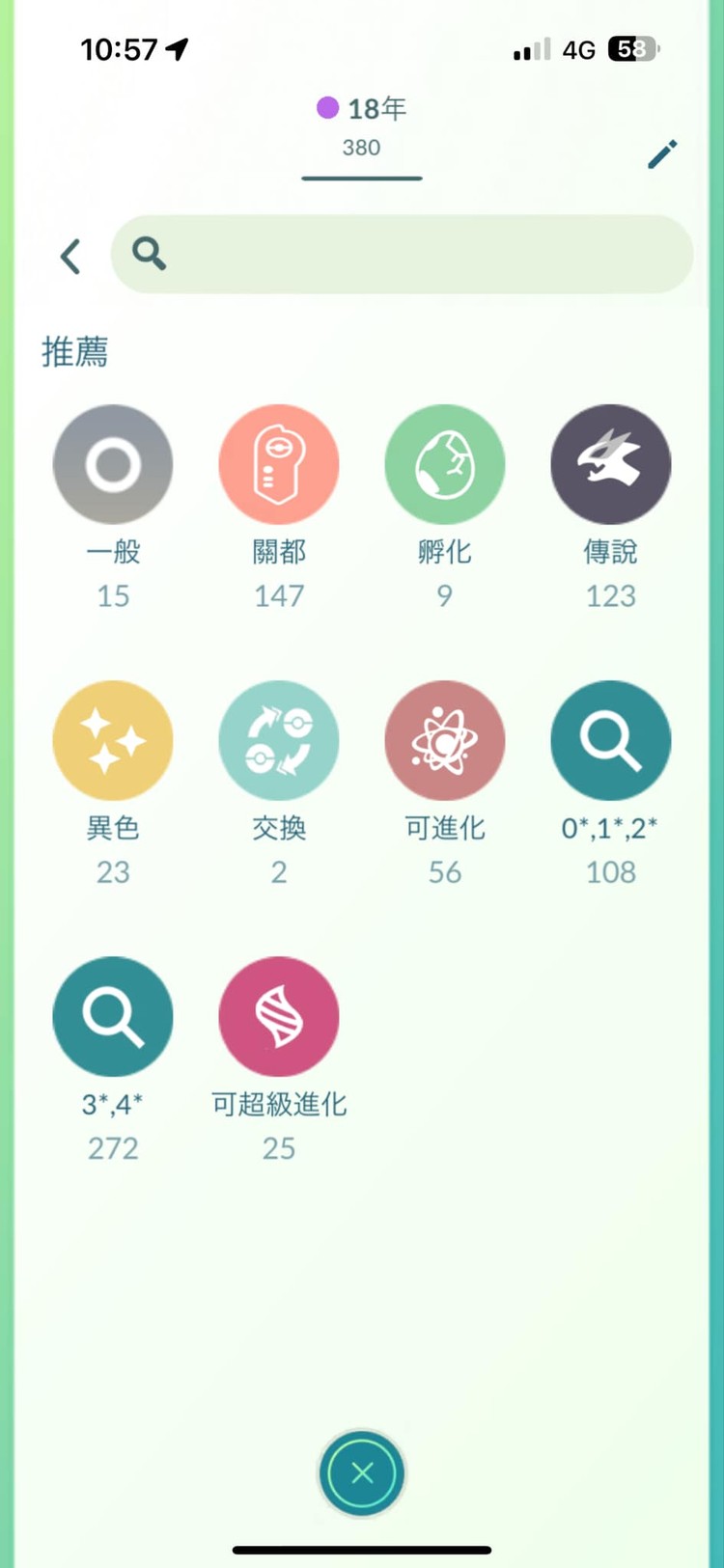Viewport: 724px width, 1568px height.
Task: Show 異色 shiny Pokémon
Action: point(113,741)
